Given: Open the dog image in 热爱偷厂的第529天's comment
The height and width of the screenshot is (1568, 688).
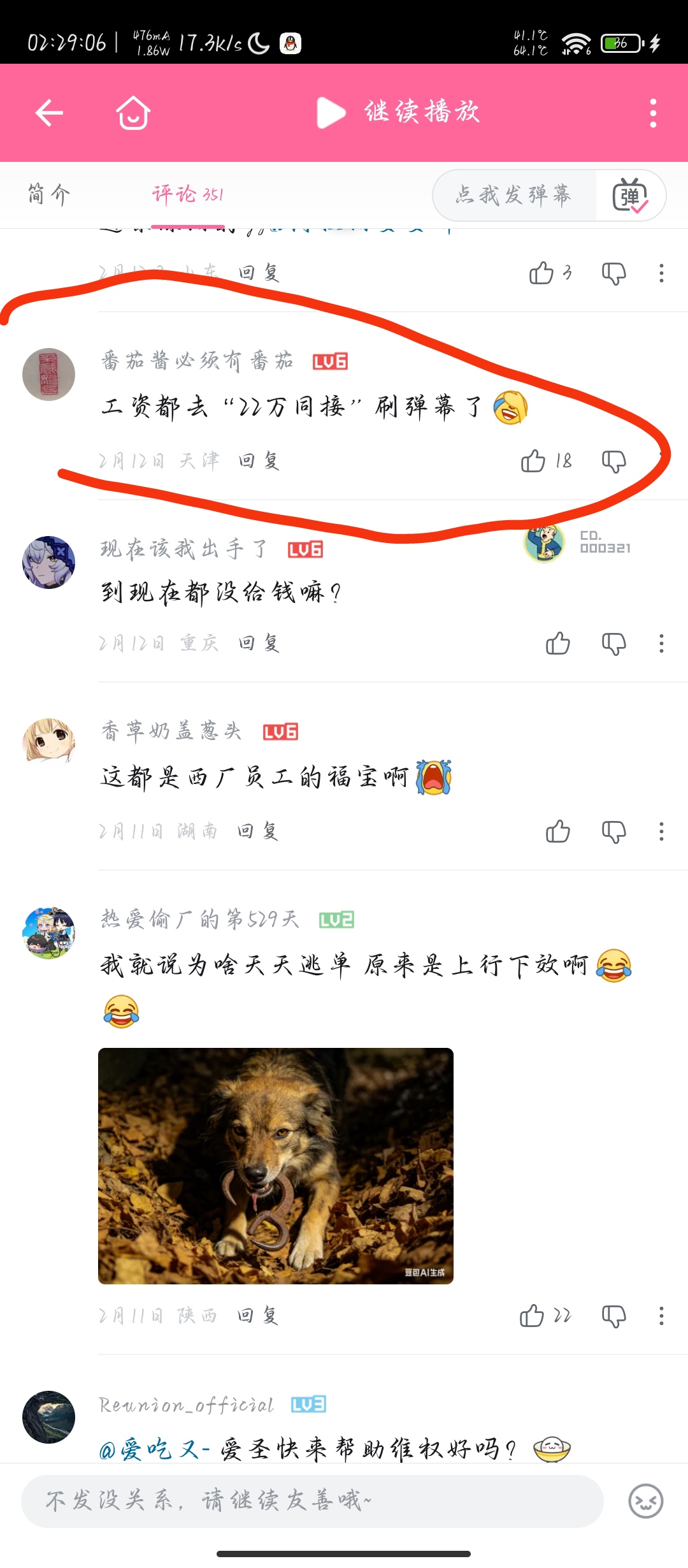Looking at the screenshot, I should coord(276,1166).
